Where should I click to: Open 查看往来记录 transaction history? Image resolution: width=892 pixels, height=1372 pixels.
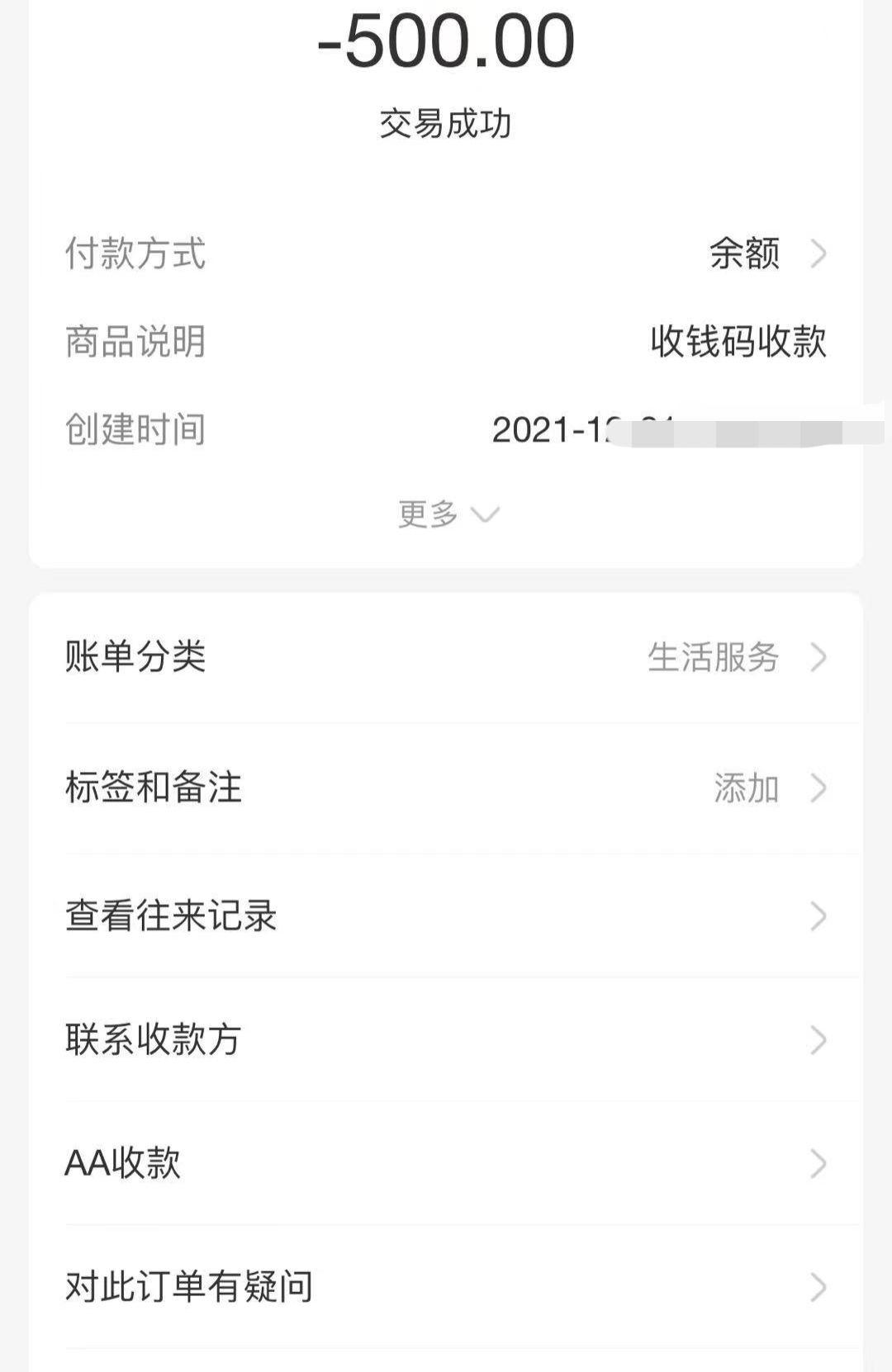(446, 916)
